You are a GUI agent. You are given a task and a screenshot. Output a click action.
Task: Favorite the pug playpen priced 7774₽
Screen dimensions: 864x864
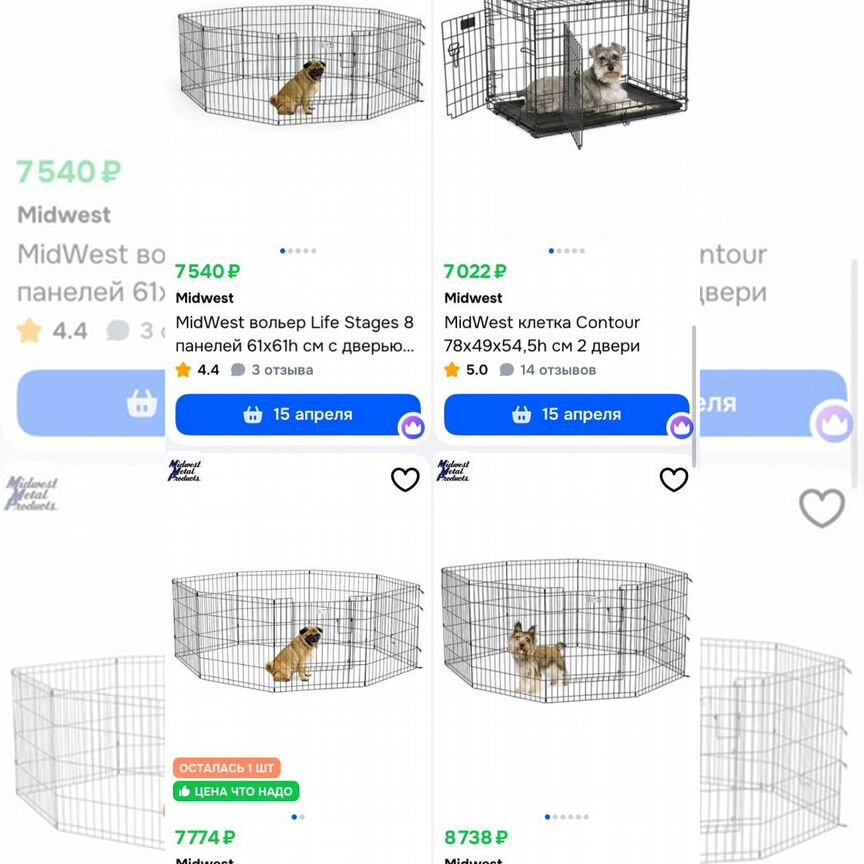coord(405,480)
